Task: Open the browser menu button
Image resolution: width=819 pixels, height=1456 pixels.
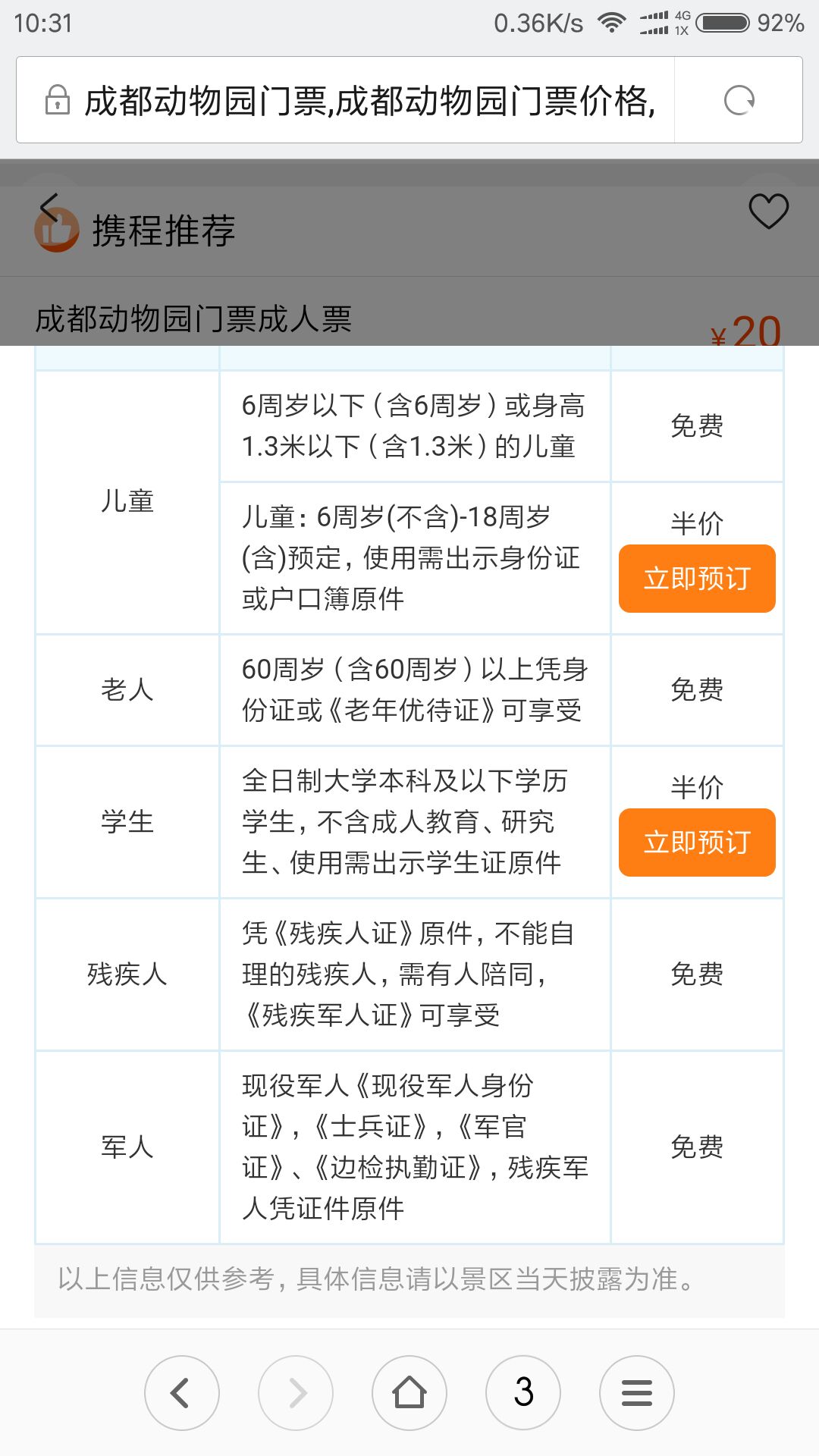Action: 637,1393
